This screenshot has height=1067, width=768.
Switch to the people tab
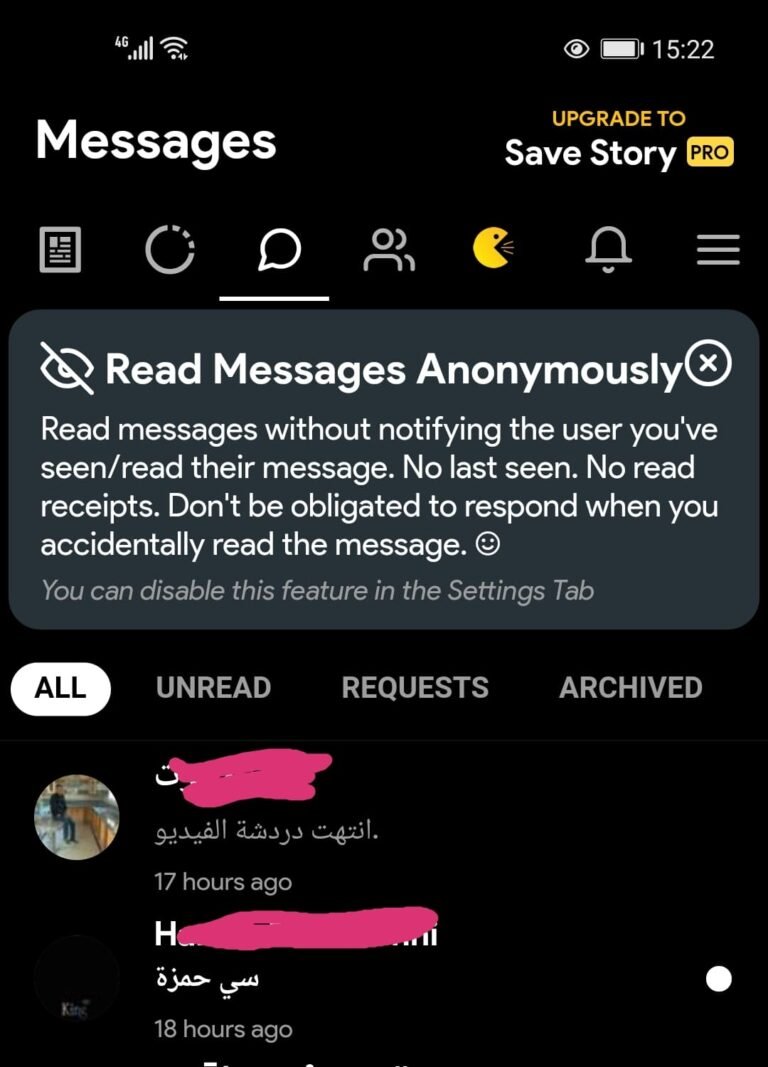[x=388, y=249]
